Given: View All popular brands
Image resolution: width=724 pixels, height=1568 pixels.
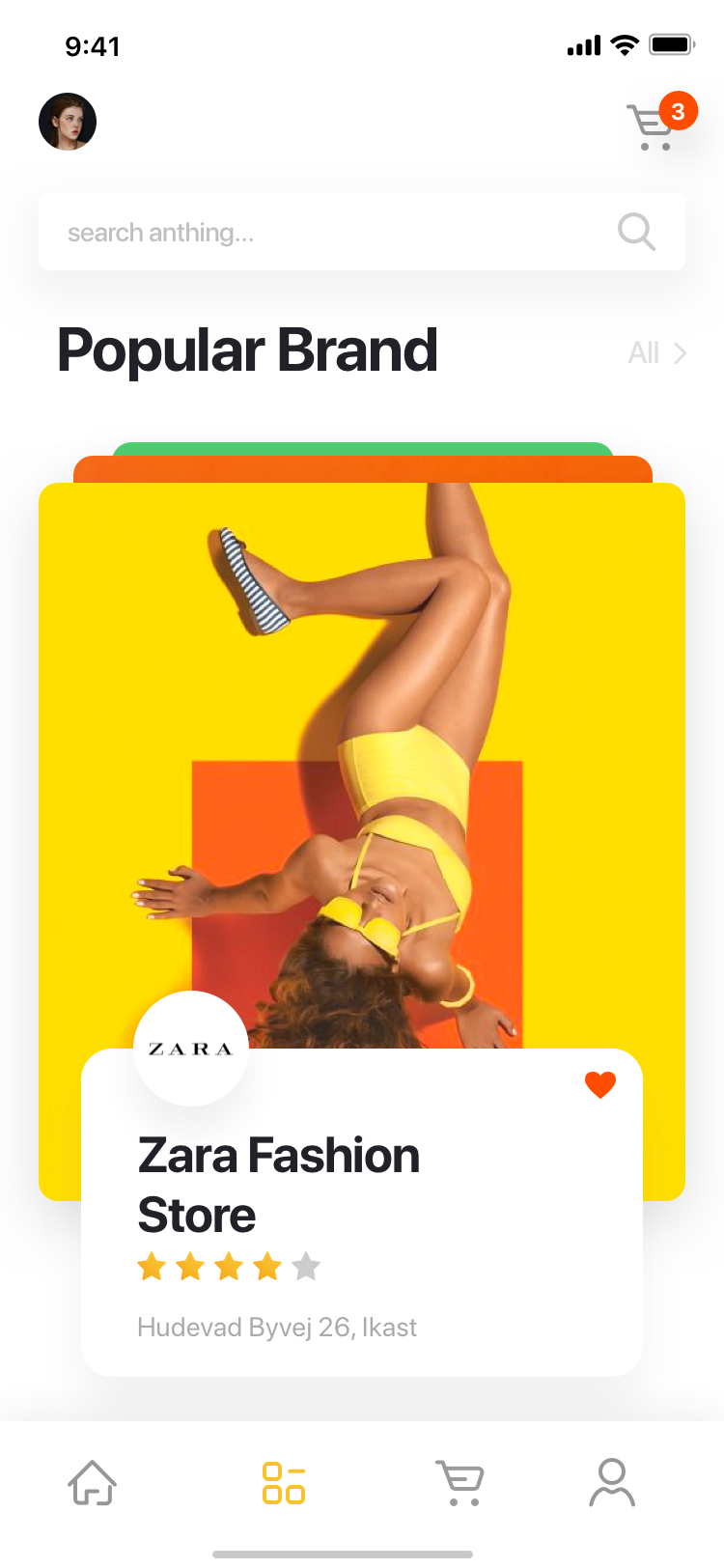Looking at the screenshot, I should [657, 353].
